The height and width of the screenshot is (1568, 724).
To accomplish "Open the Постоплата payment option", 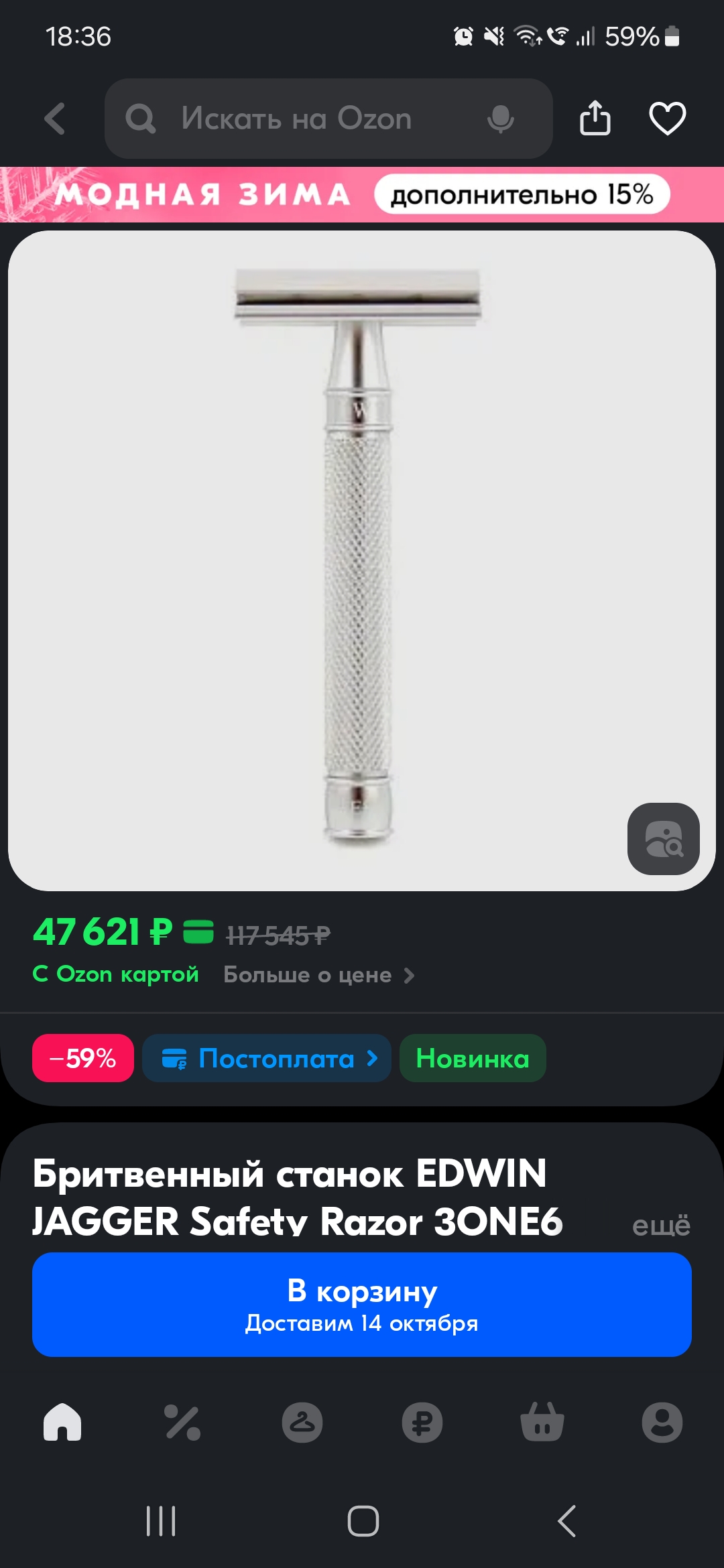I will [267, 1058].
